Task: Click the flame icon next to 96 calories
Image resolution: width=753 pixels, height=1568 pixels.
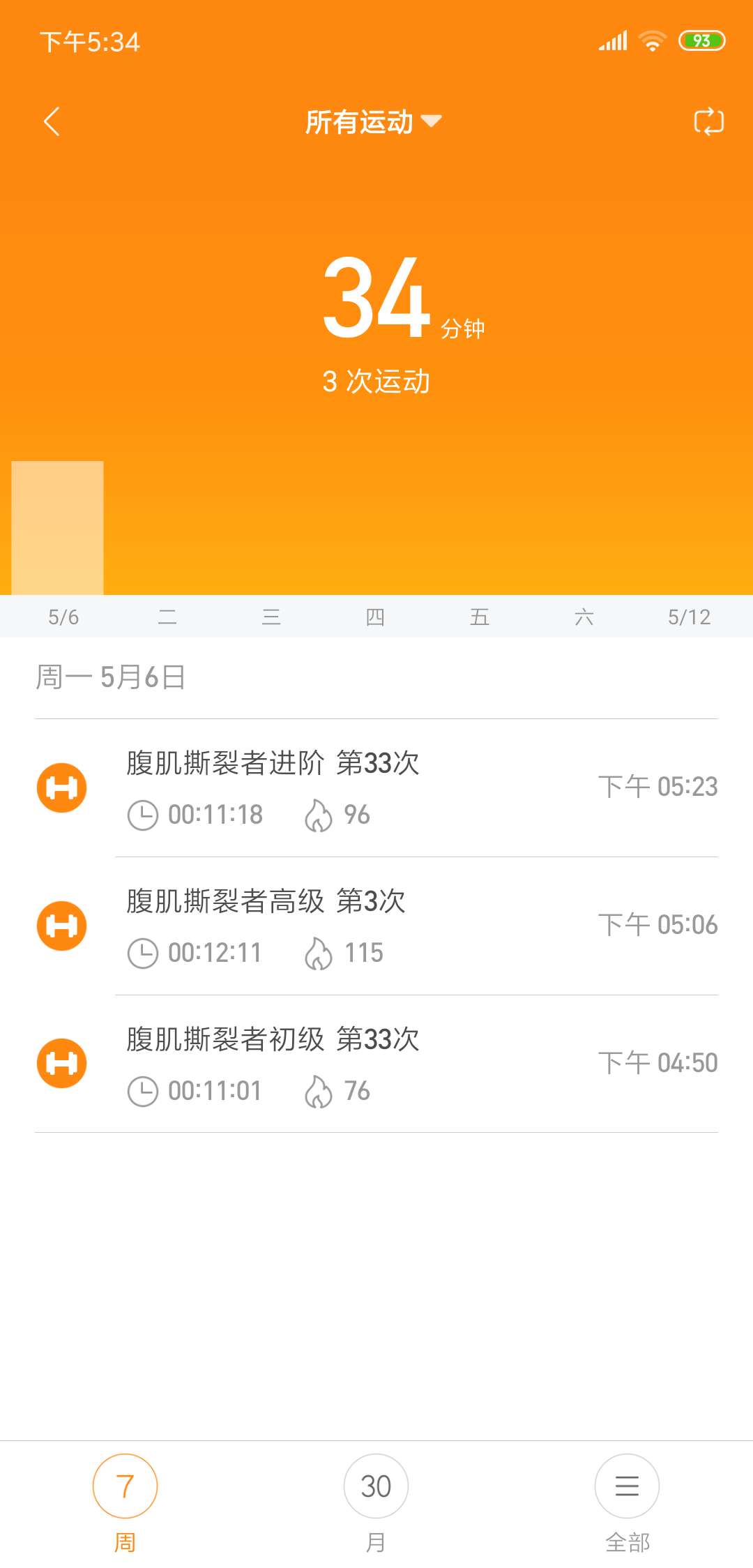Action: pos(321,814)
